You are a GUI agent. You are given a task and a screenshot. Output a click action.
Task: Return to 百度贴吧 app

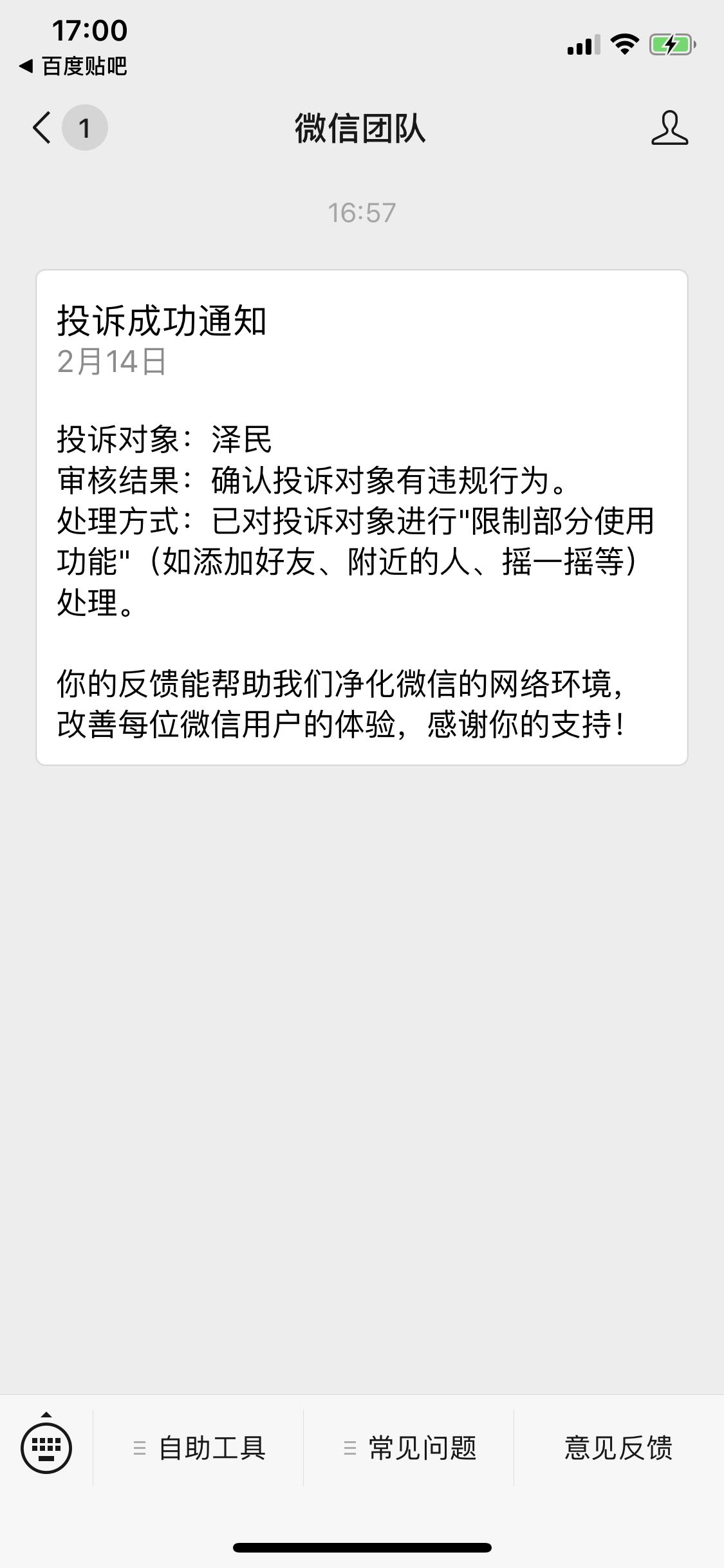73,66
